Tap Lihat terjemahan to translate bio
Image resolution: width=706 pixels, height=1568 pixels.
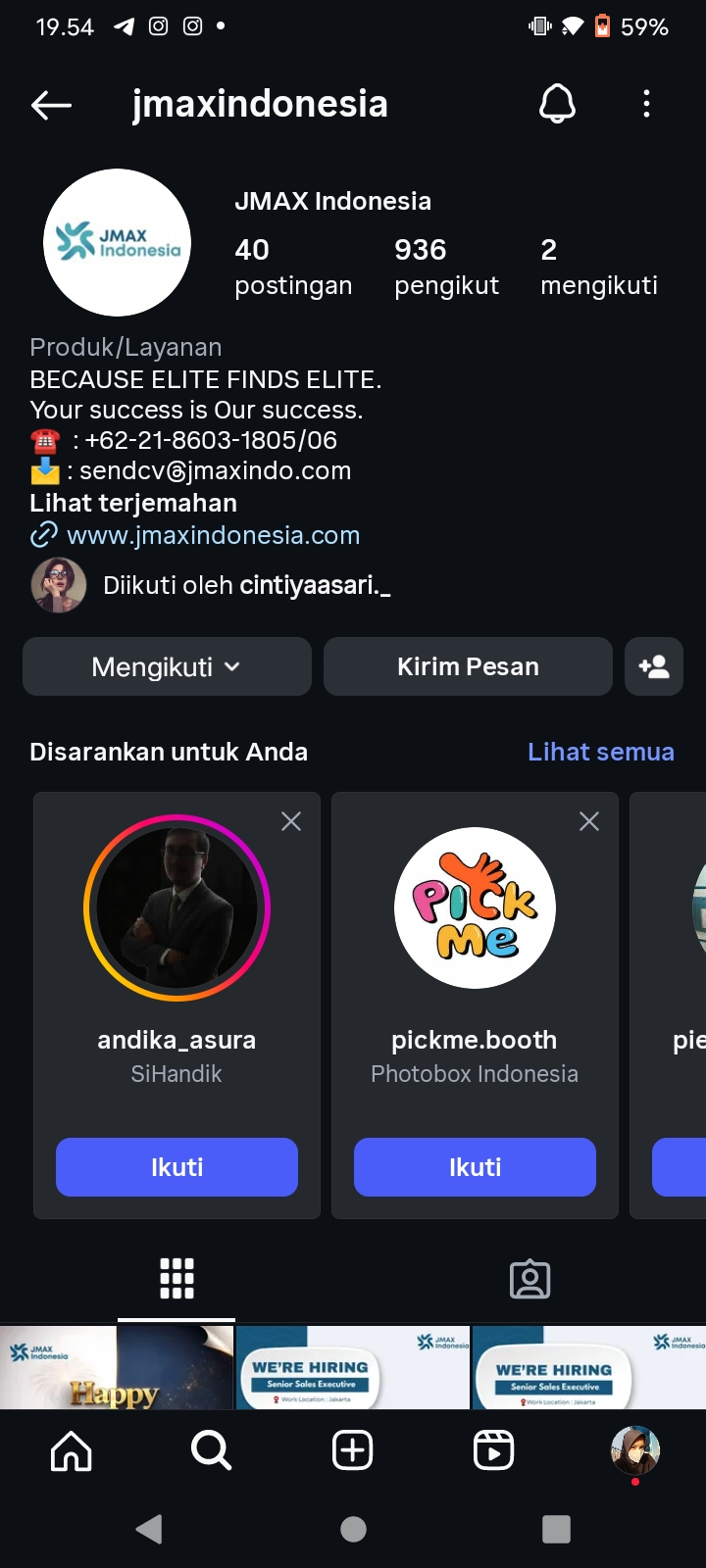(133, 503)
